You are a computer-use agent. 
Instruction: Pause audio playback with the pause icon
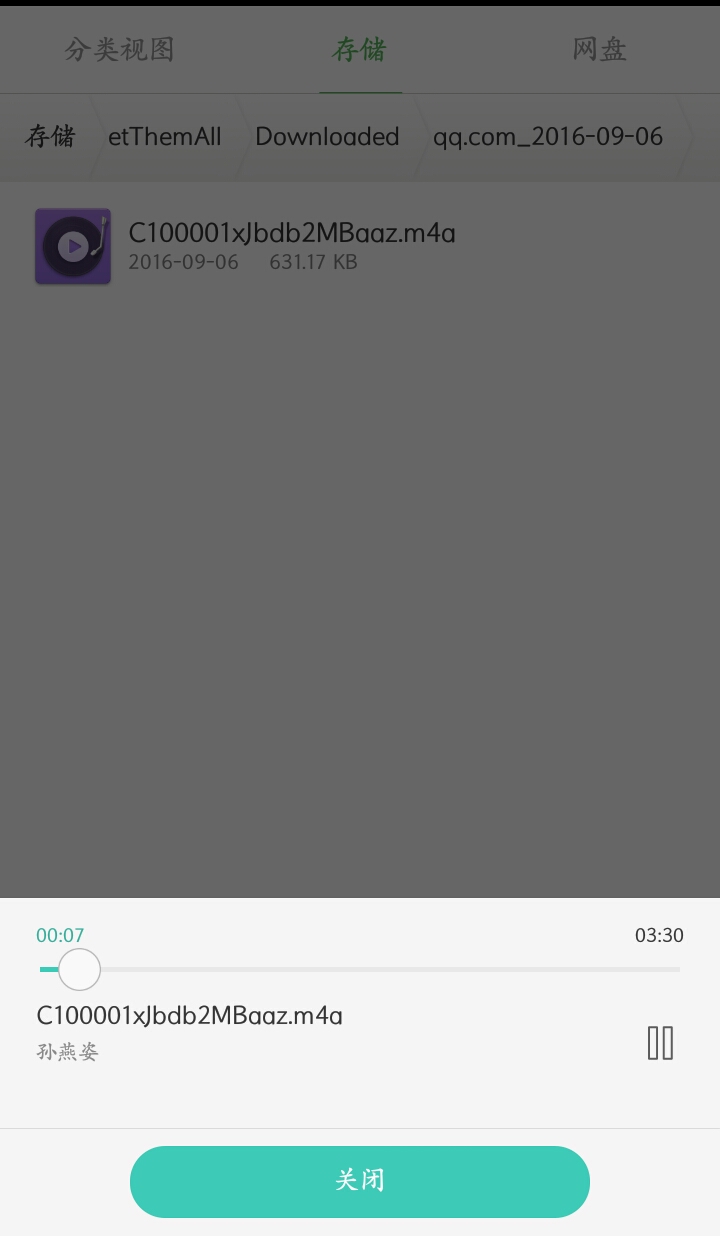point(660,1043)
